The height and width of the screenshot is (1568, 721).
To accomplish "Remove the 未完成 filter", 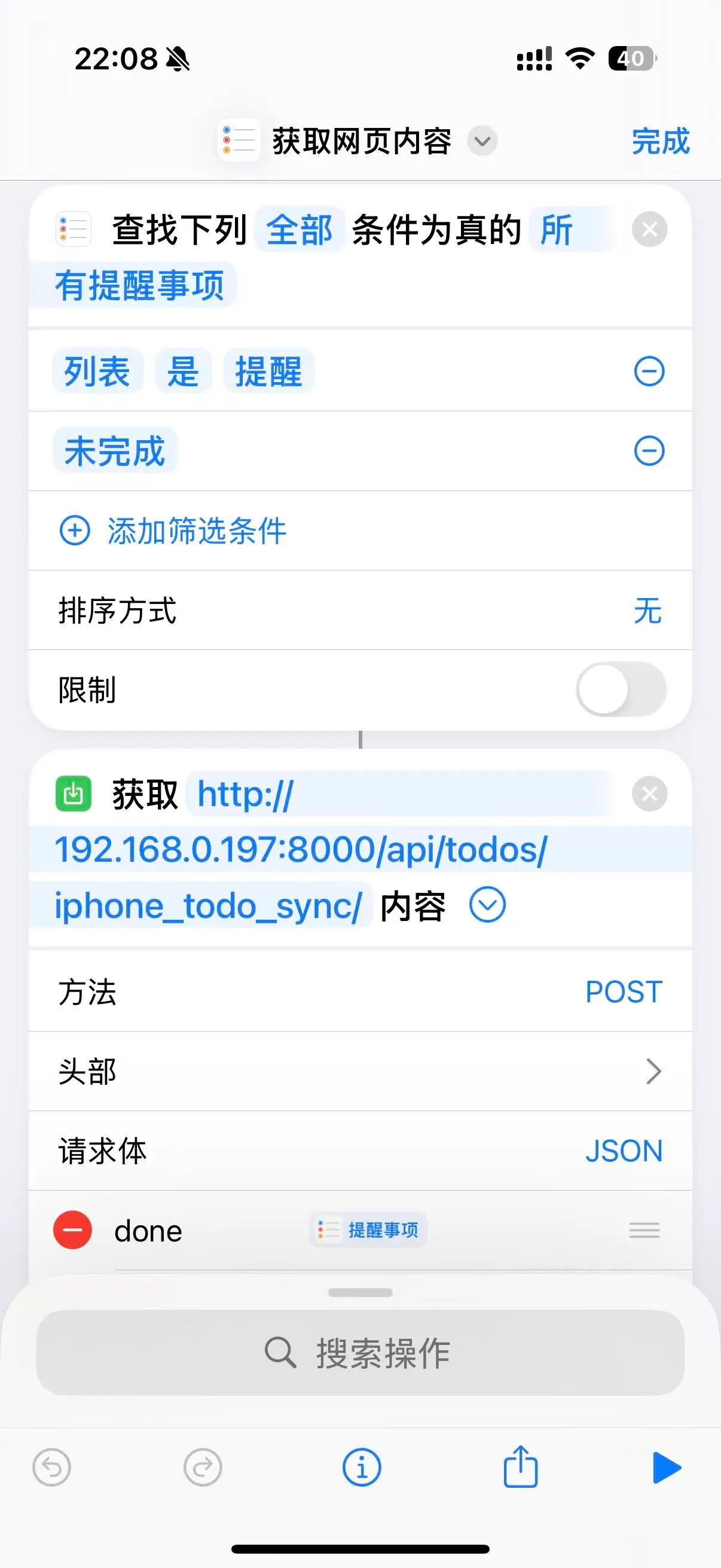I will click(x=649, y=451).
